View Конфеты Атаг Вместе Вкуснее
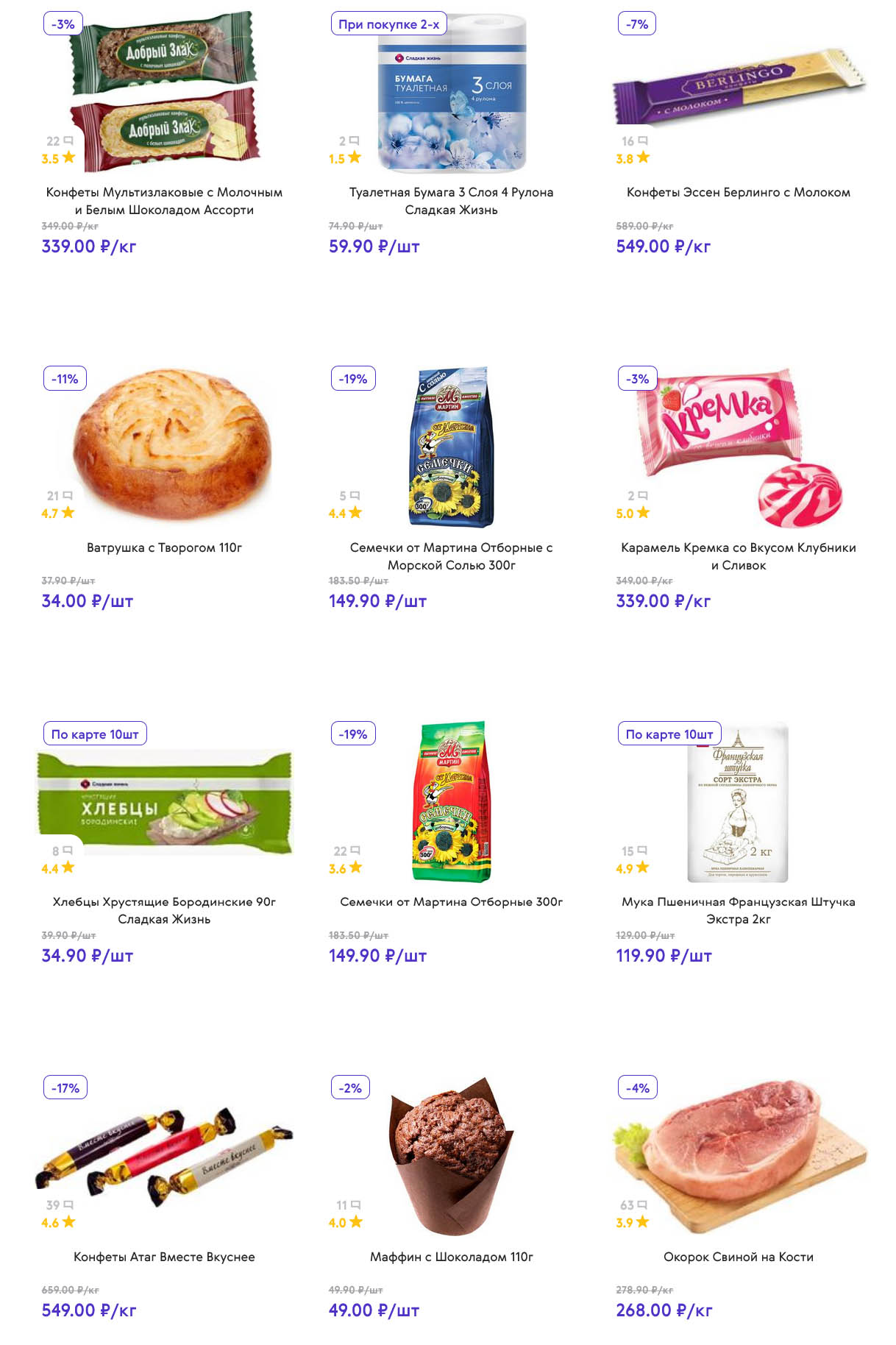 coord(164,1257)
